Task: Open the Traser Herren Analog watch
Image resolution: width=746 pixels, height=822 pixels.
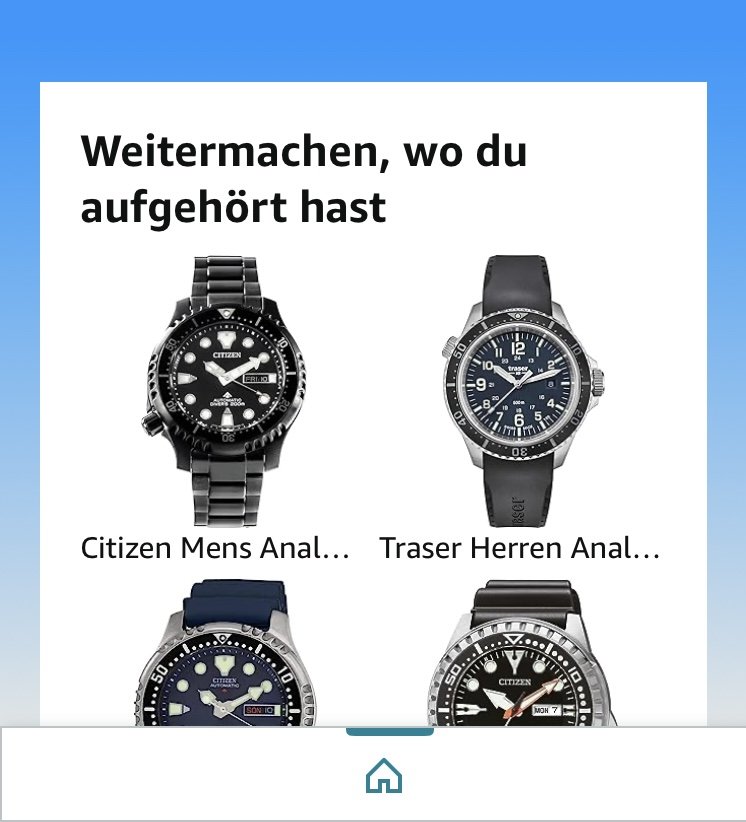Action: (x=522, y=390)
